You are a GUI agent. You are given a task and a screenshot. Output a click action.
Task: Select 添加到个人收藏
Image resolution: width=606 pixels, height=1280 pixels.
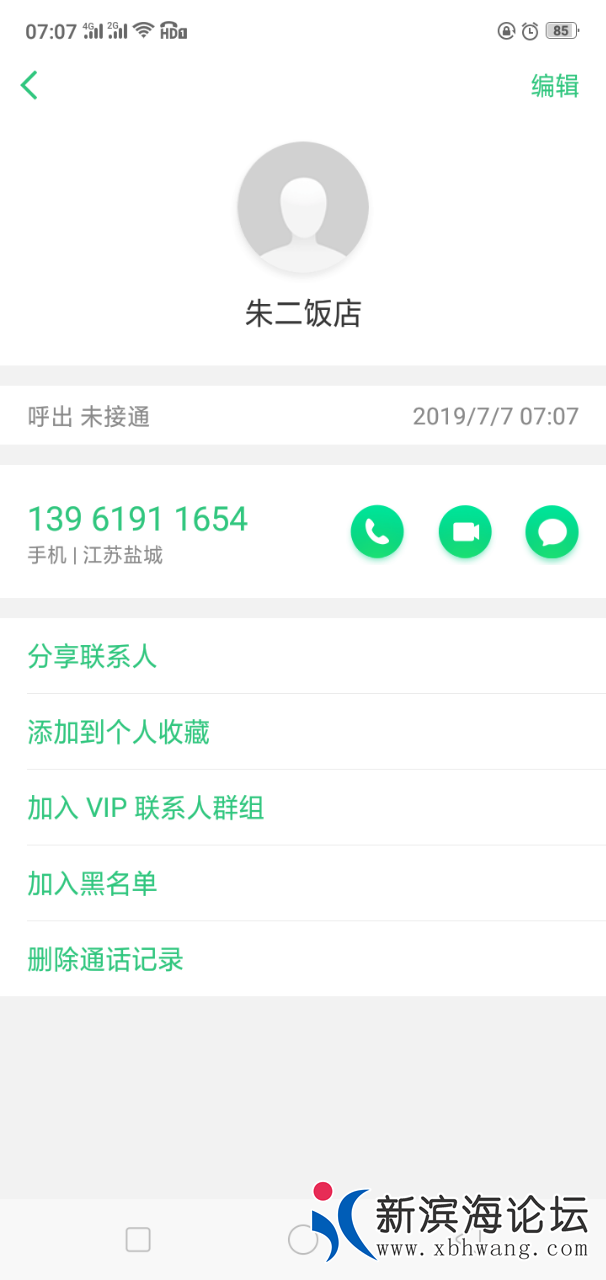[x=118, y=733]
